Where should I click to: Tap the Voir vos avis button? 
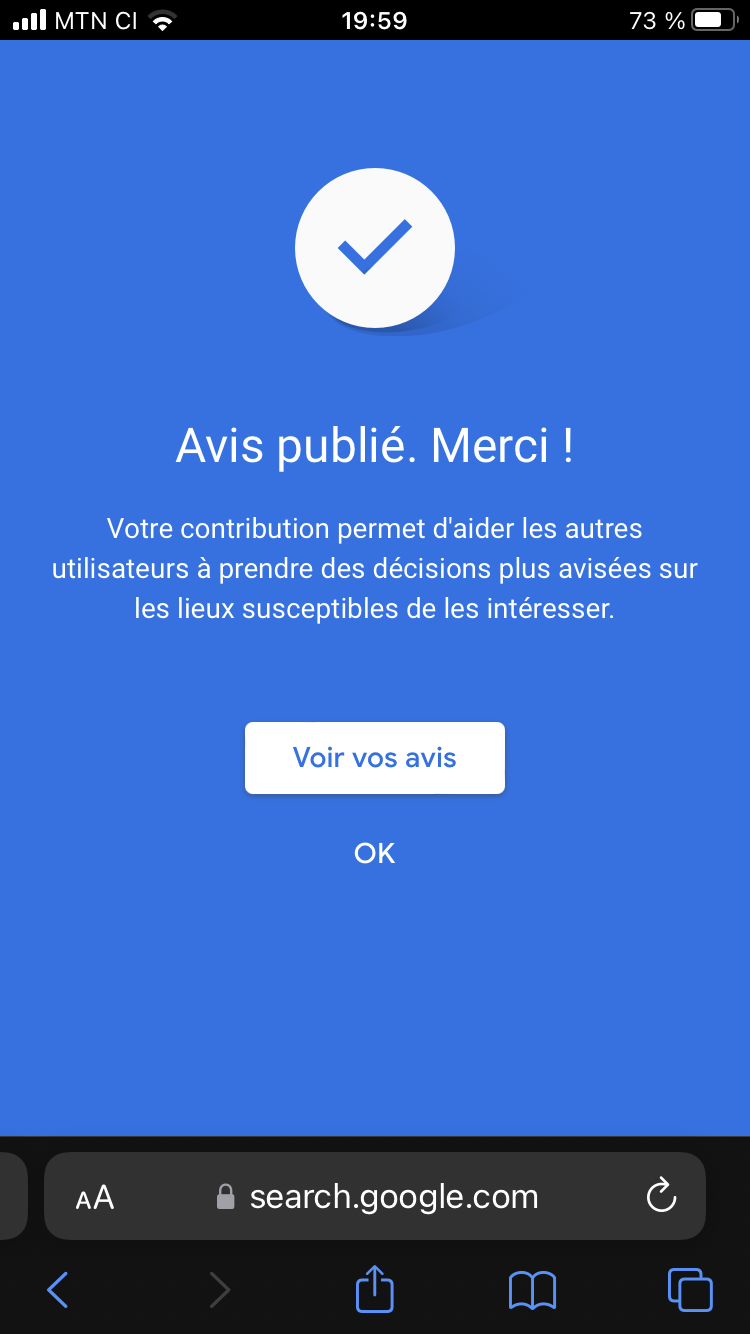[x=375, y=758]
